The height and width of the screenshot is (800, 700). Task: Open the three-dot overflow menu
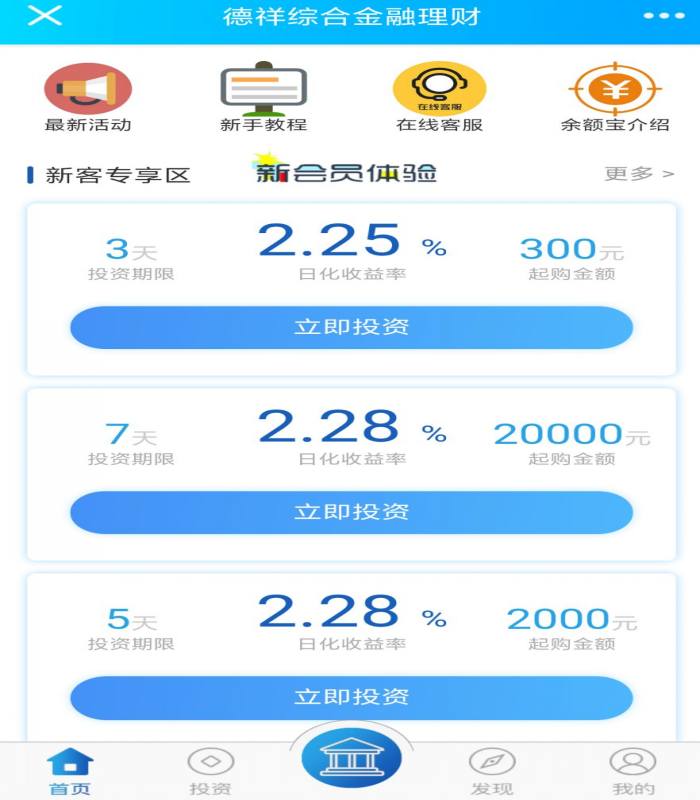click(x=664, y=17)
